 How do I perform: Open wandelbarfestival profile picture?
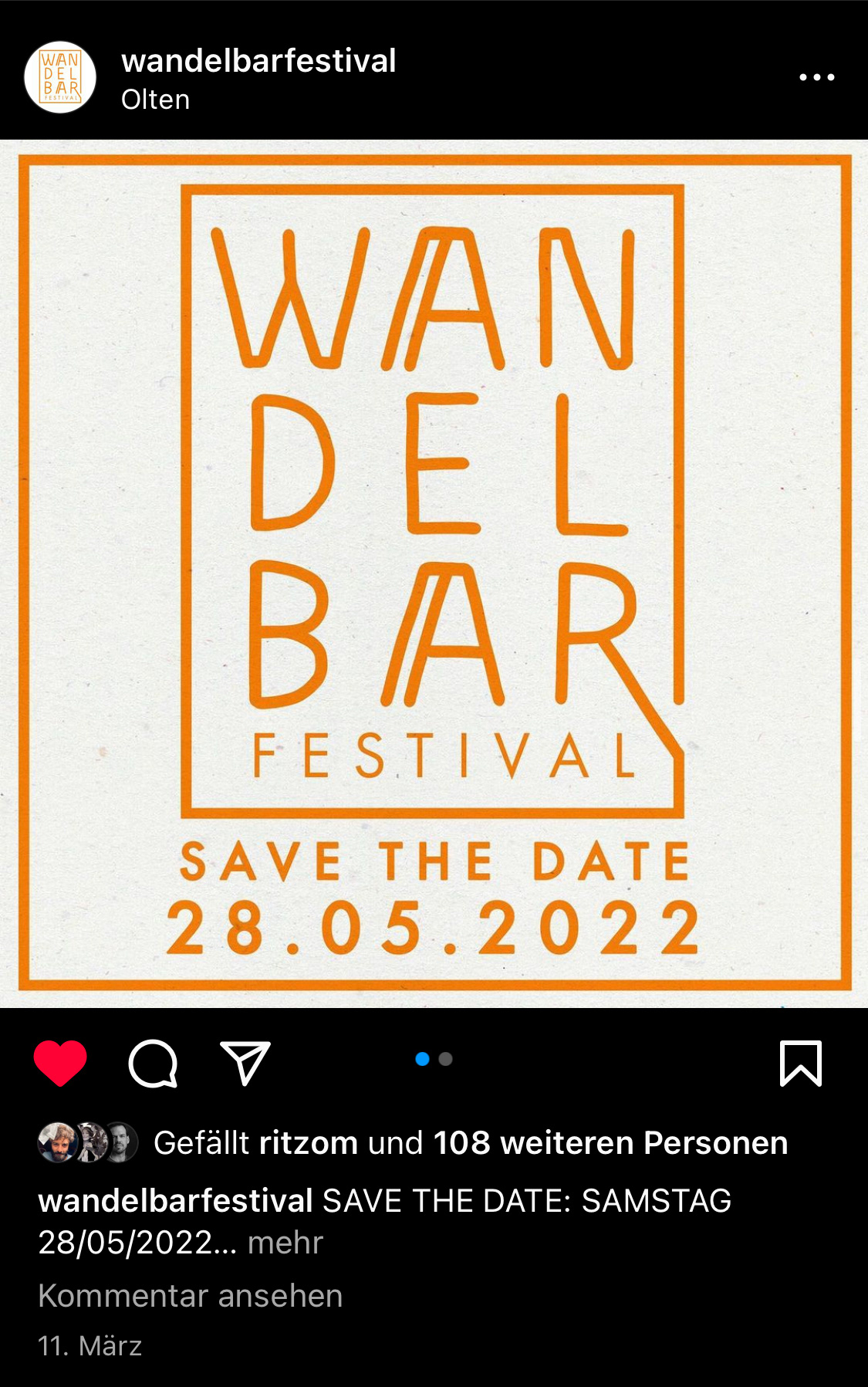click(x=60, y=77)
